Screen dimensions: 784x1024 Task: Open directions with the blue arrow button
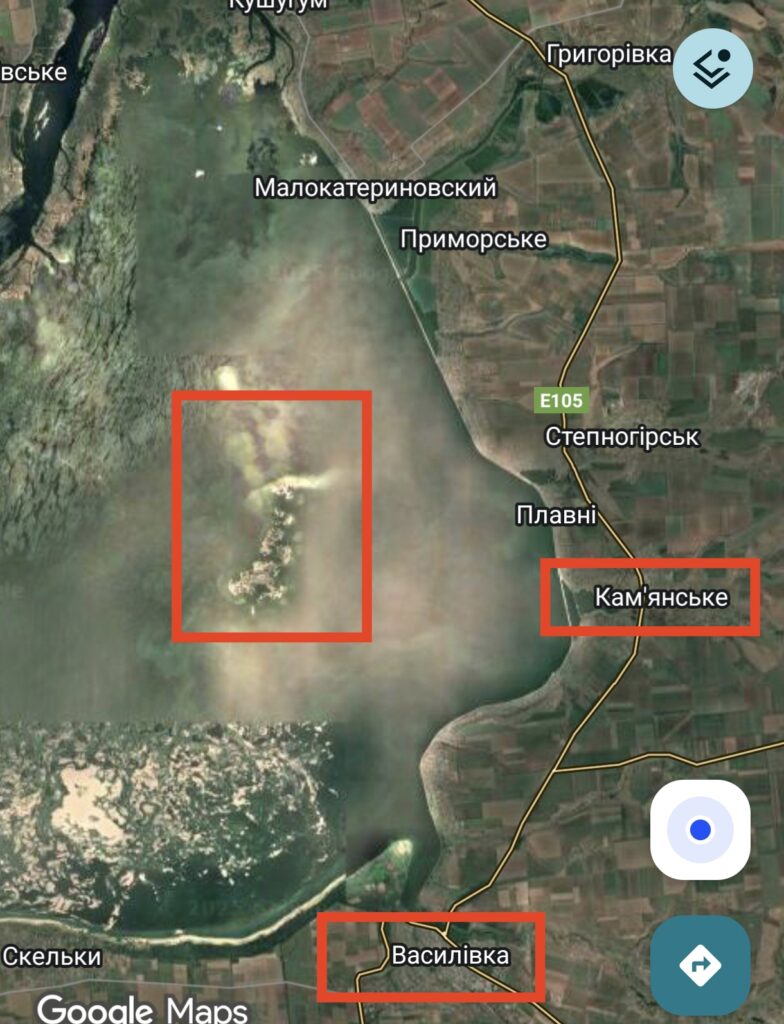pos(700,964)
